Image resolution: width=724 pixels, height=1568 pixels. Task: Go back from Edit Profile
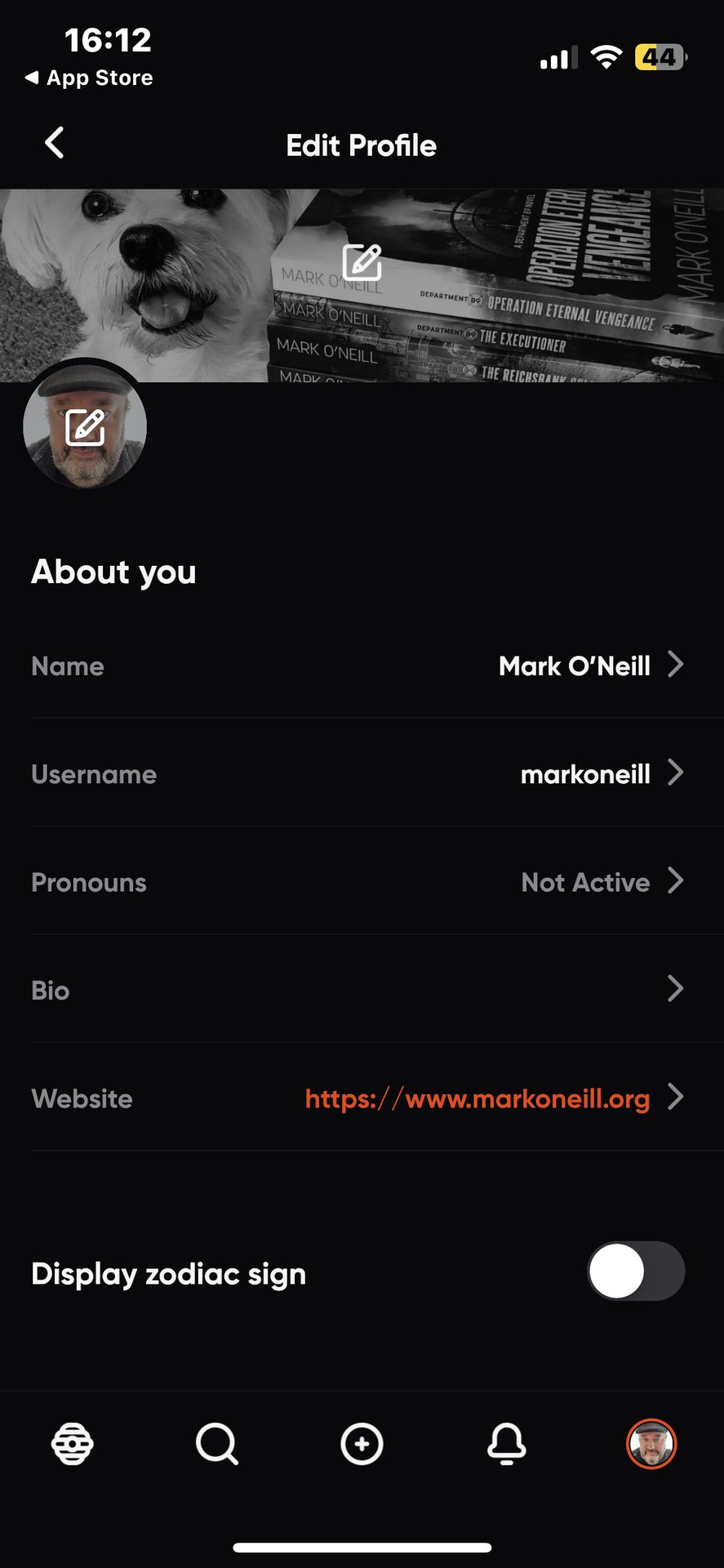(55, 144)
